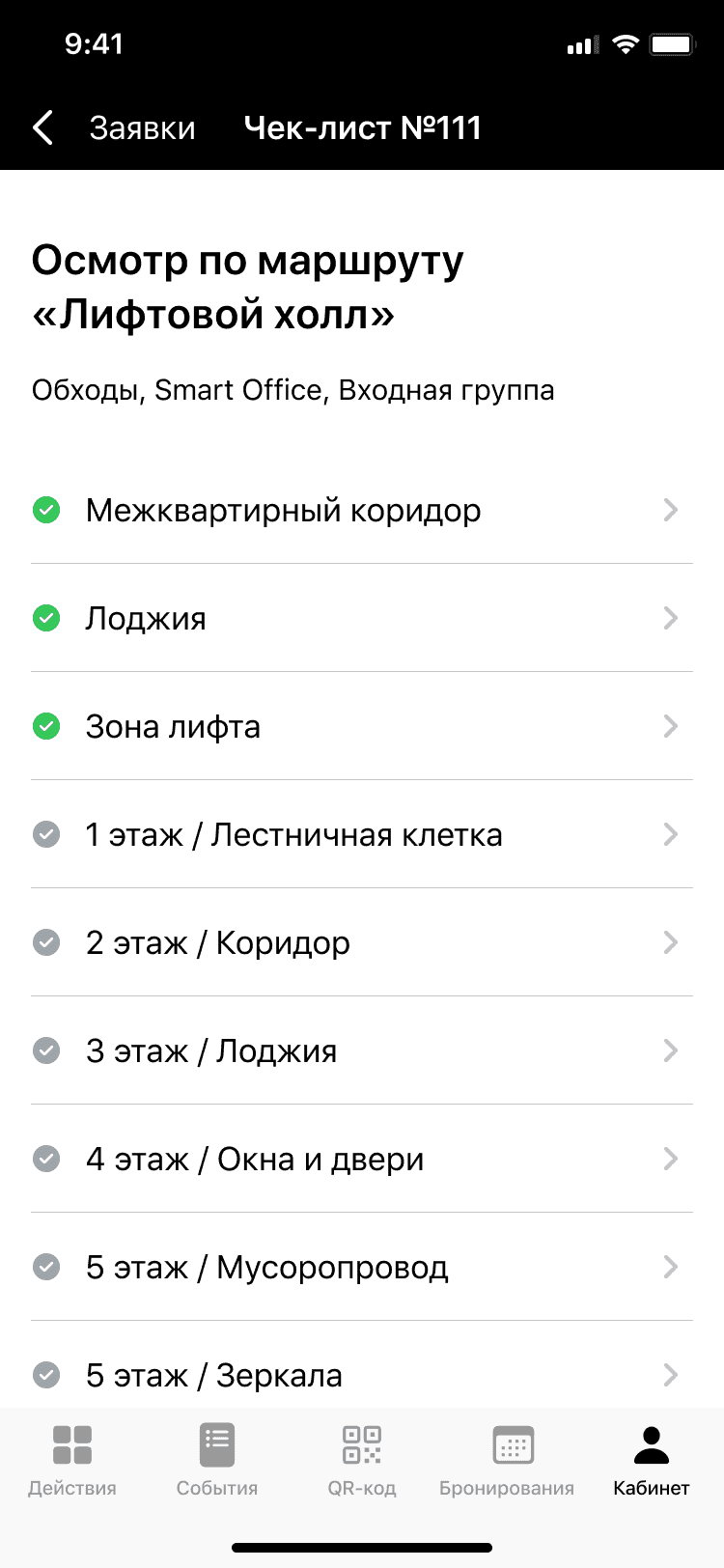Screen dimensions: 724x1568
Task: Tap the back chevron next to Заявки
Action: (42, 126)
